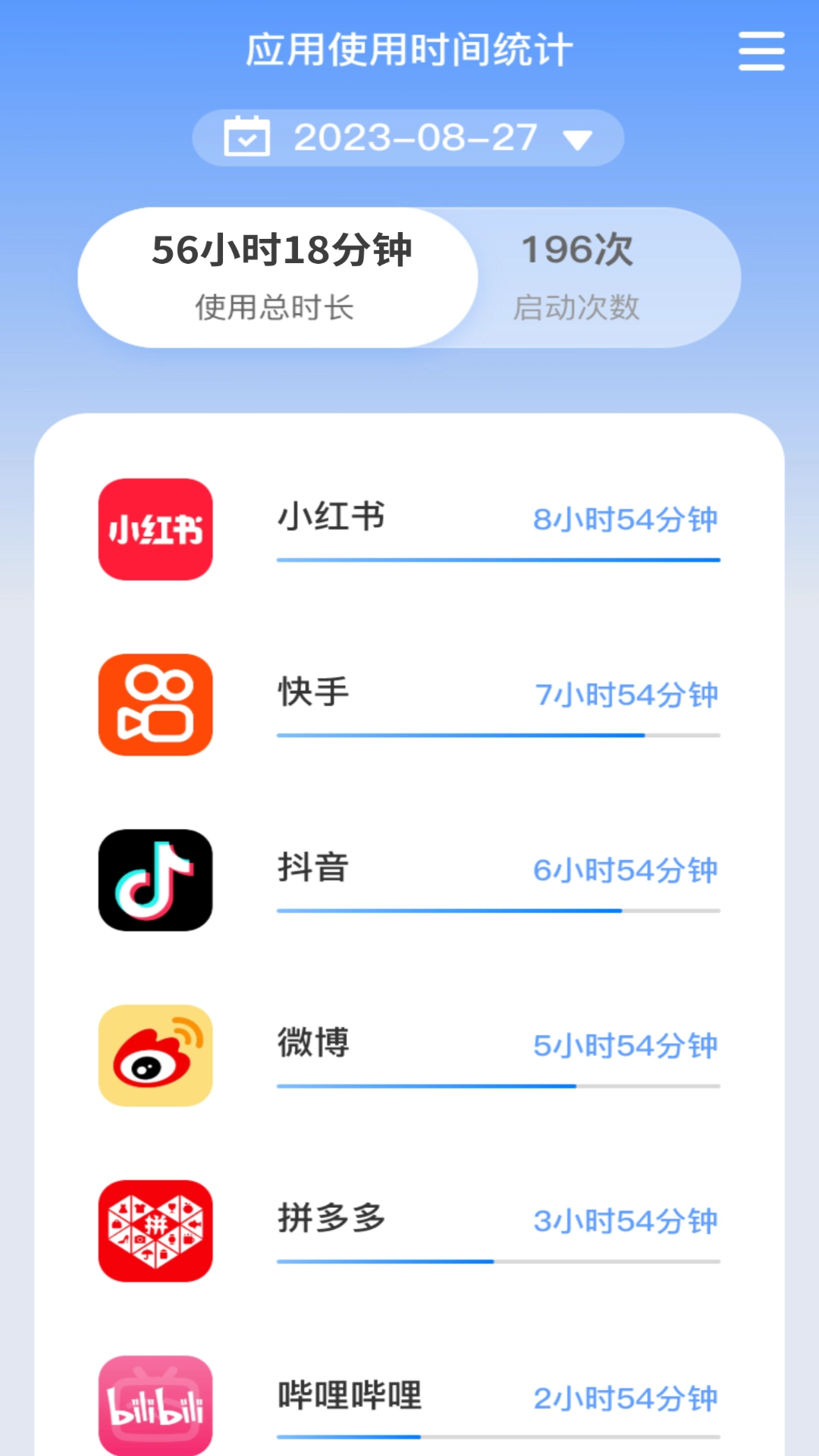Click the 抖音 usage progress bar
Image resolution: width=819 pixels, height=1456 pixels.
[497, 910]
